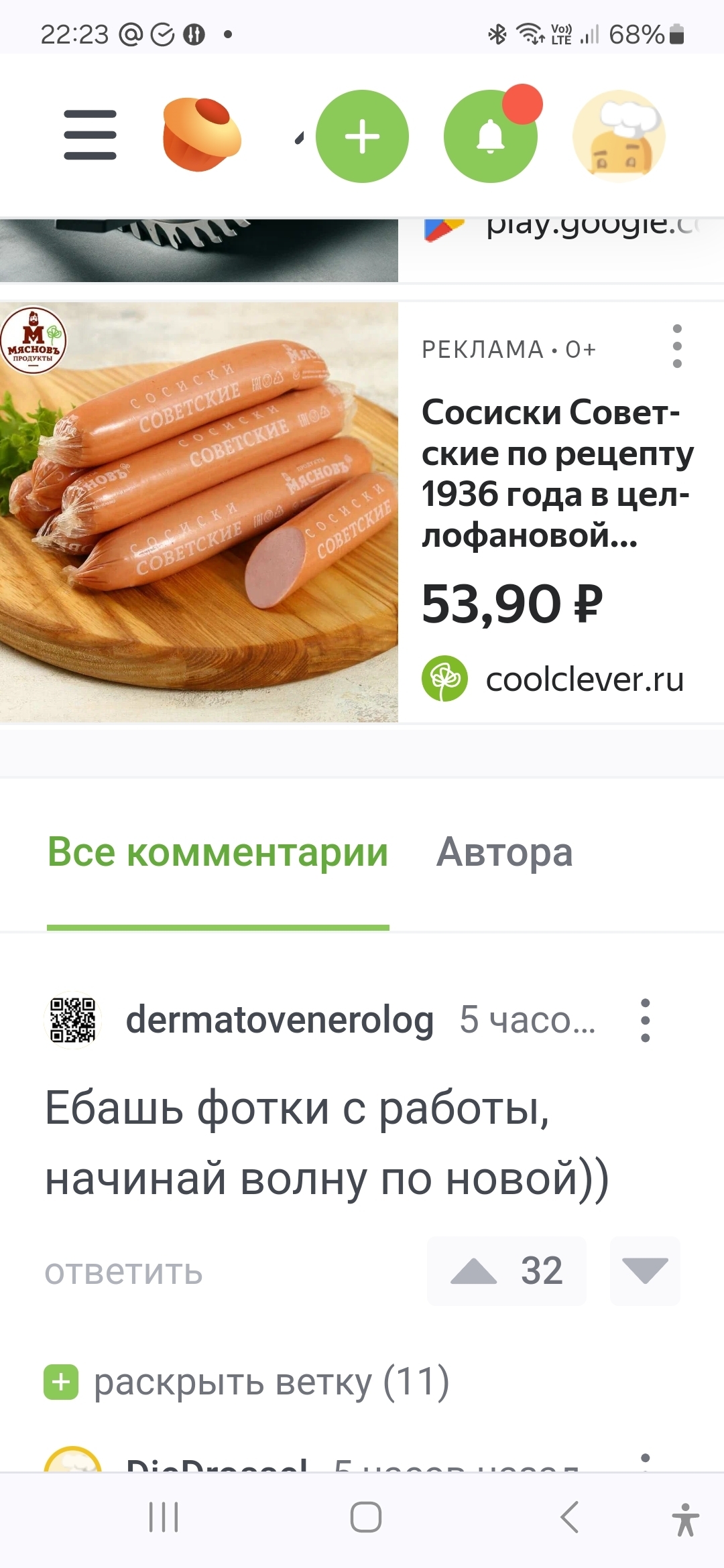Open the Сосиски Советские ad image
The height and width of the screenshot is (1568, 724).
click(x=199, y=512)
